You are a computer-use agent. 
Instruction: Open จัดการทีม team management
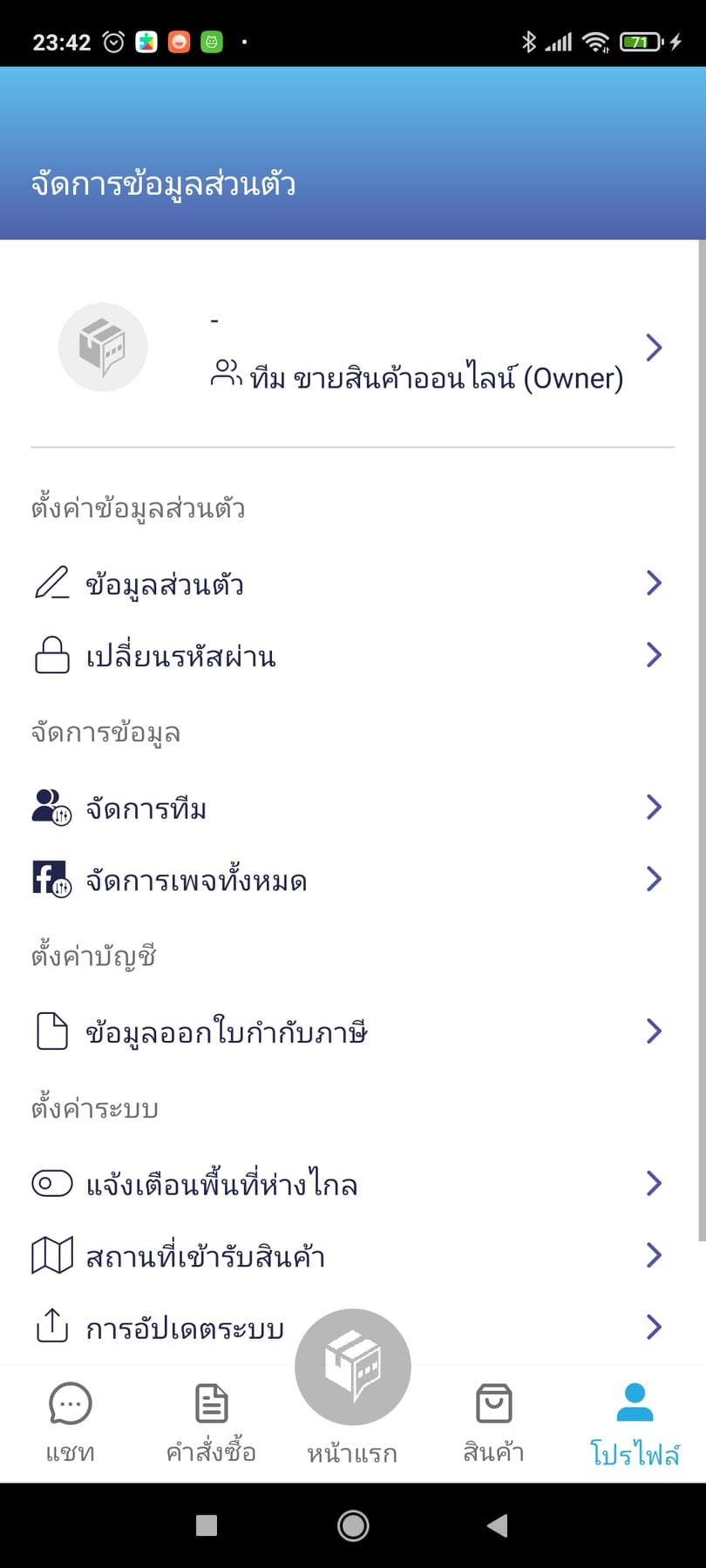353,808
